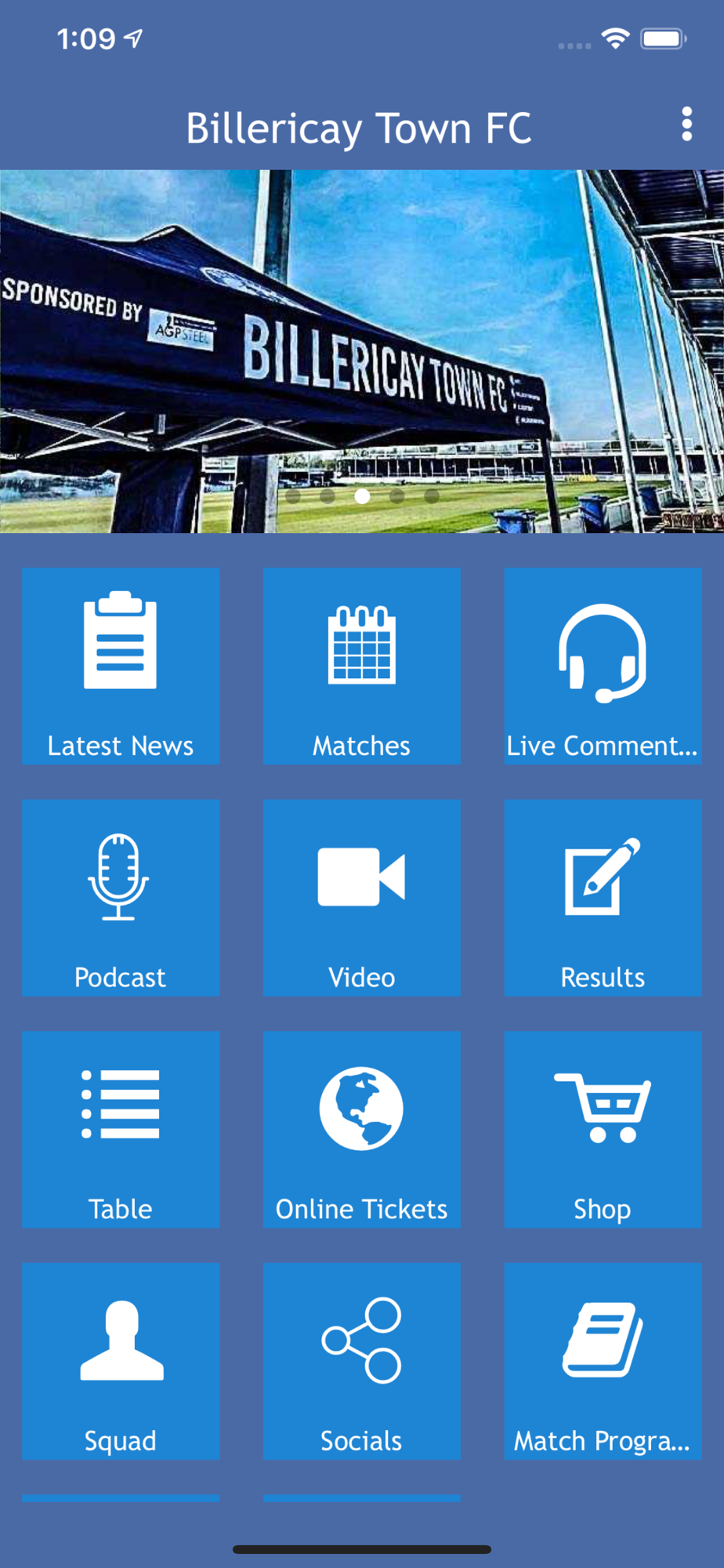Open the Socials tile
724x1568 pixels.
[x=361, y=1361]
